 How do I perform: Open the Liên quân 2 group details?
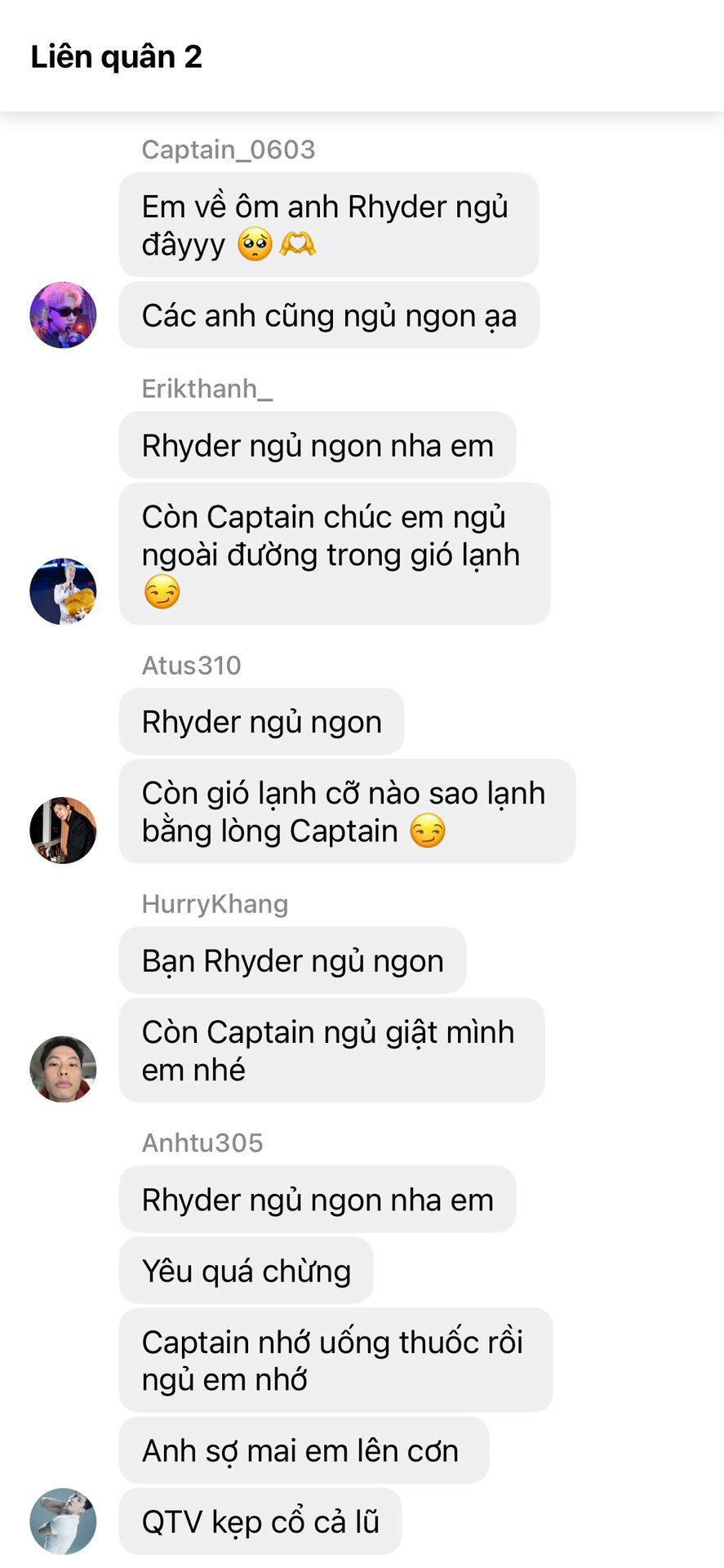coord(117,56)
